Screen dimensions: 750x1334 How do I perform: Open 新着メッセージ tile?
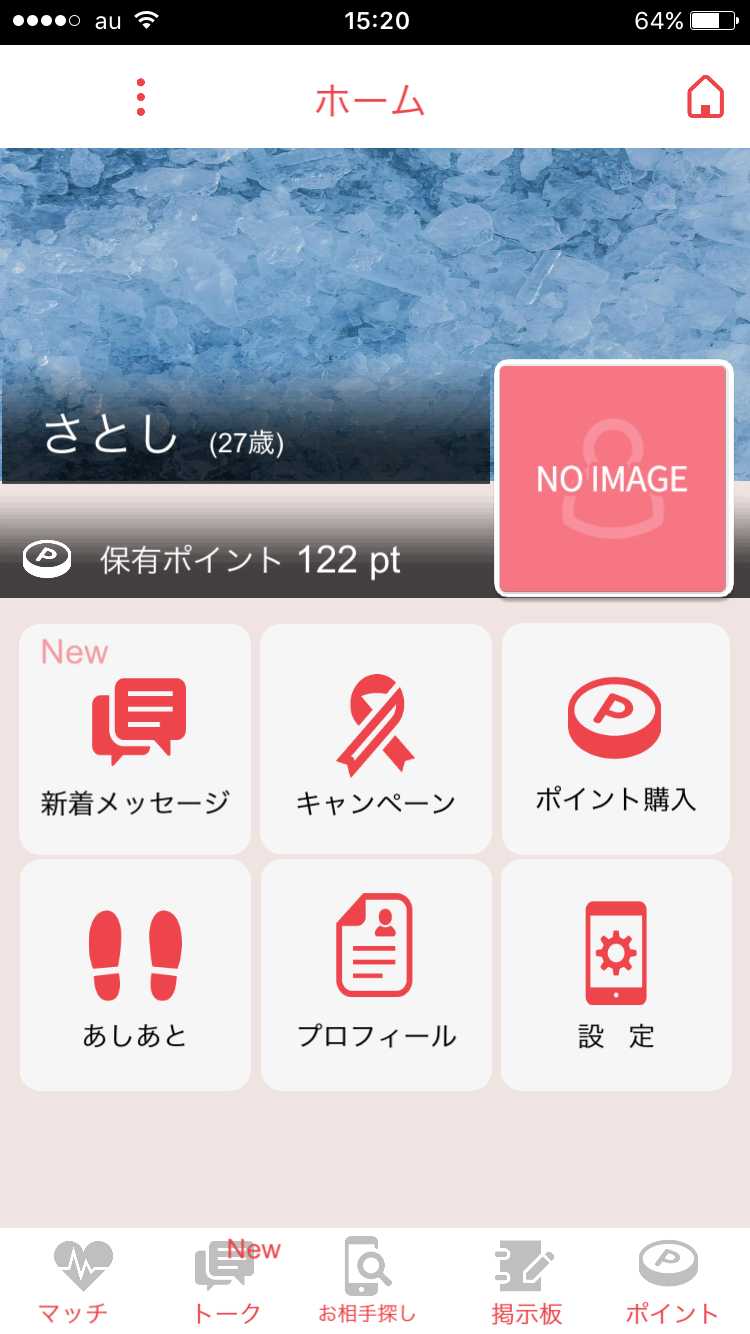[x=135, y=739]
